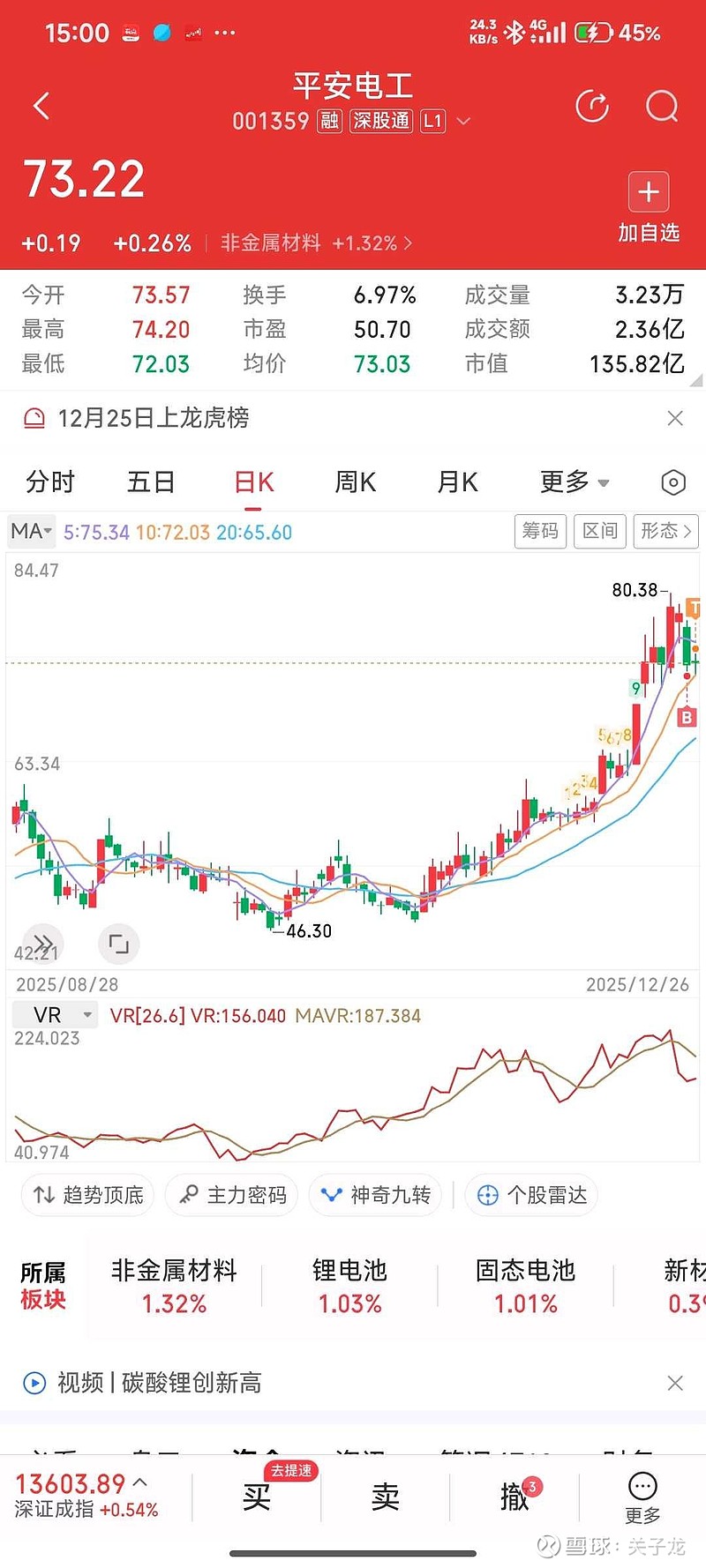Play the 碳酸锂创新高 video
The height and width of the screenshot is (1568, 706).
pyautogui.click(x=34, y=1384)
